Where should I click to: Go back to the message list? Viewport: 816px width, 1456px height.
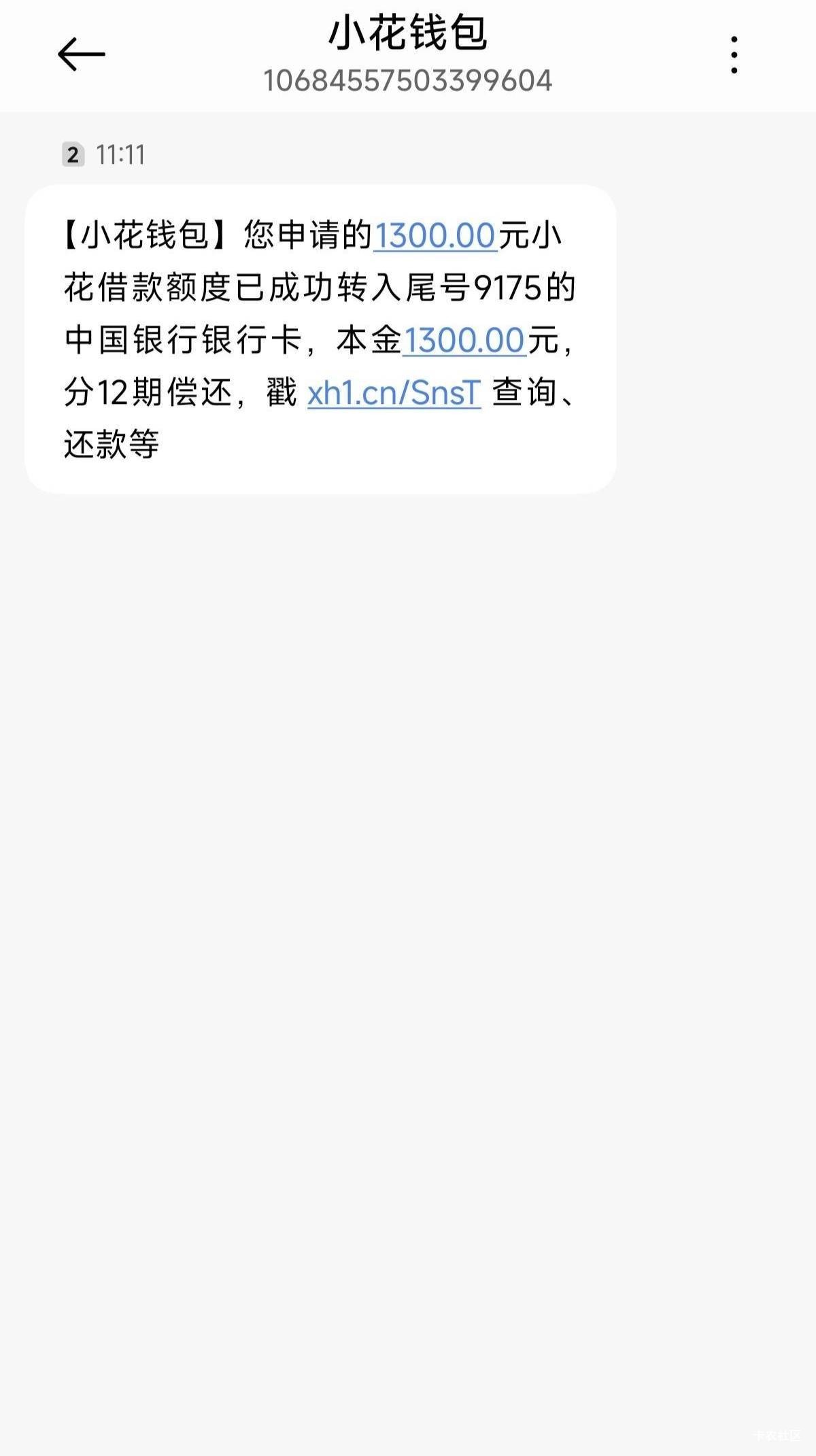pyautogui.click(x=81, y=54)
